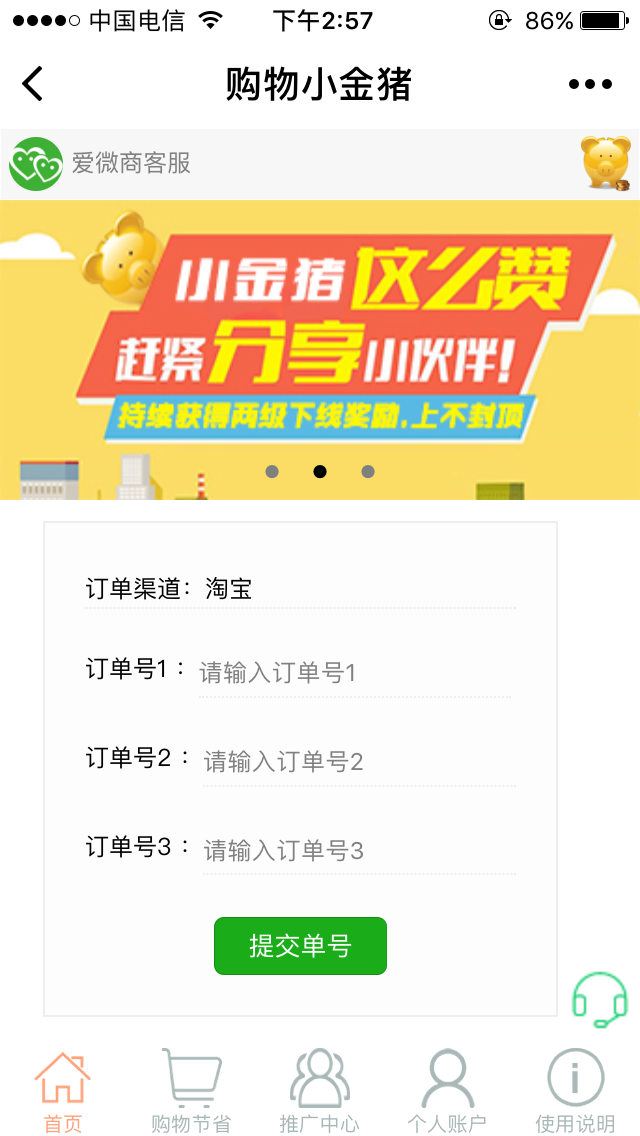The width and height of the screenshot is (640, 1136).
Task: Select the 订单渠道 淘宝 channel dropdown
Action: (x=300, y=589)
